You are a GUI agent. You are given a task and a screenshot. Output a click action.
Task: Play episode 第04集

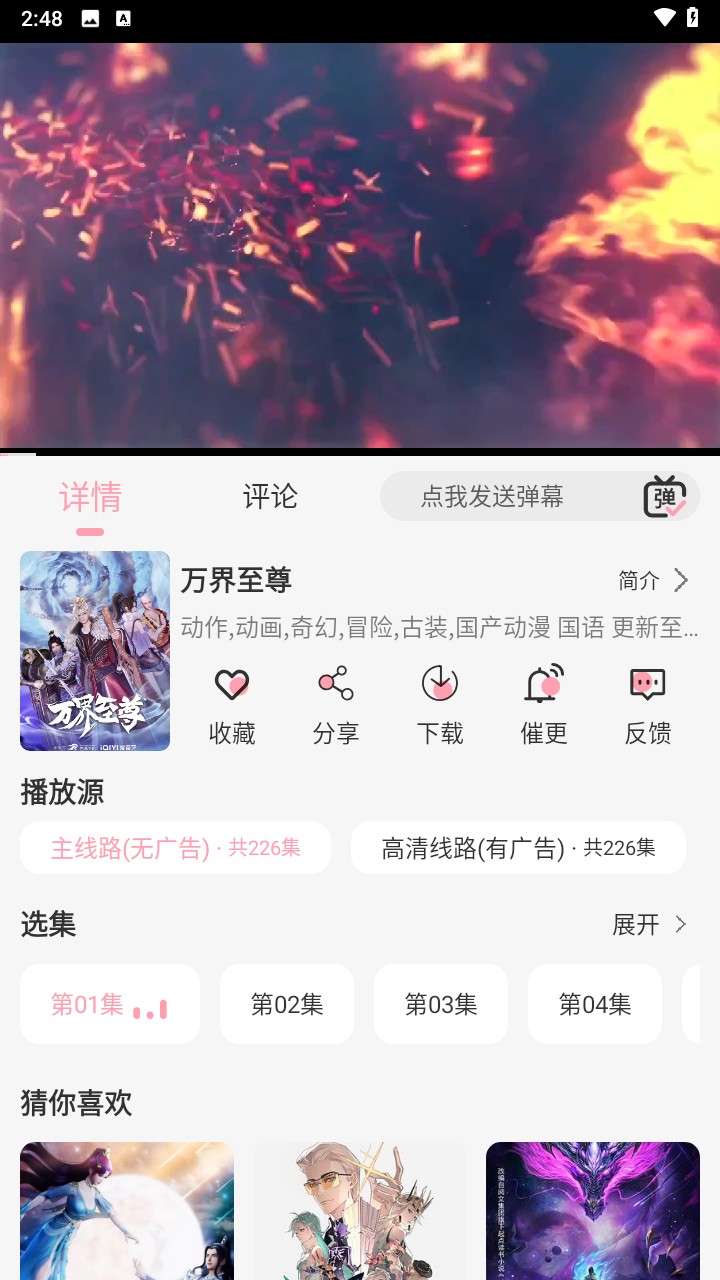click(595, 1004)
